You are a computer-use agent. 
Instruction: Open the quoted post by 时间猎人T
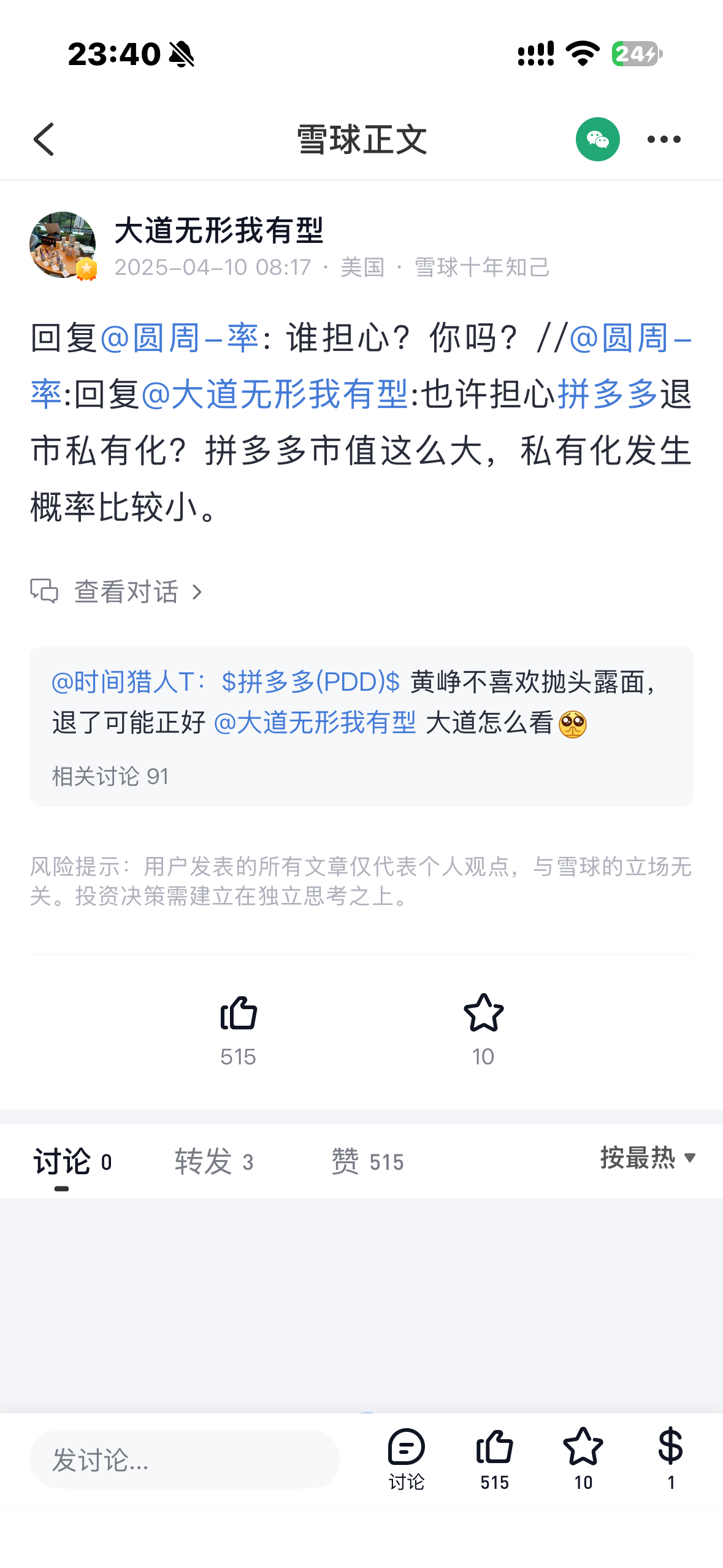coord(361,726)
